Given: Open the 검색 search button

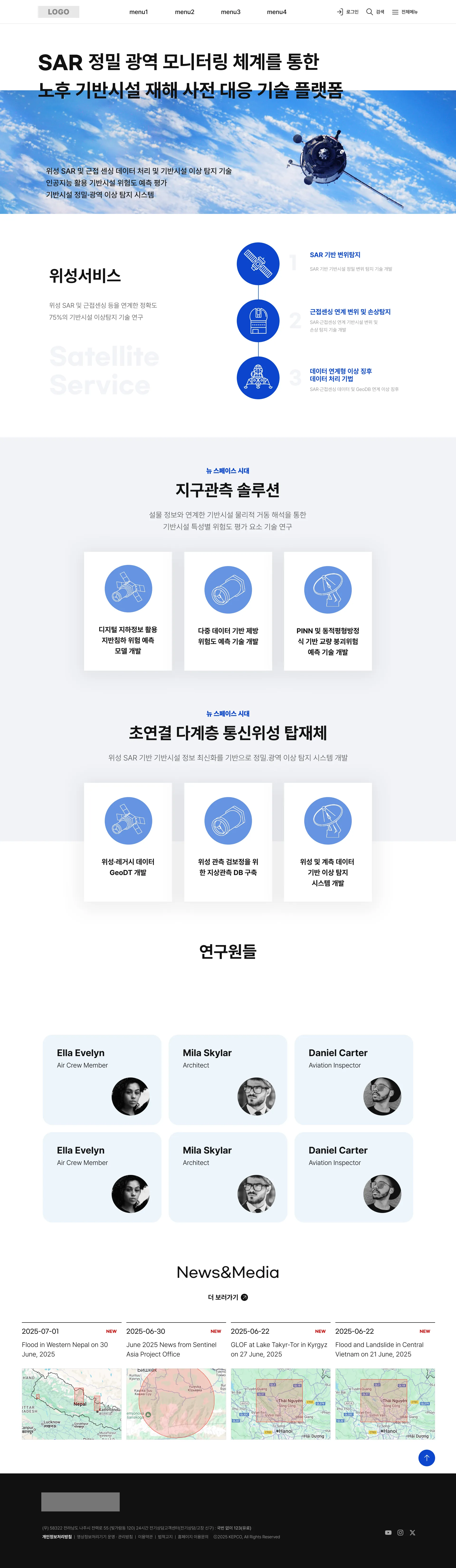Looking at the screenshot, I should click(x=375, y=12).
